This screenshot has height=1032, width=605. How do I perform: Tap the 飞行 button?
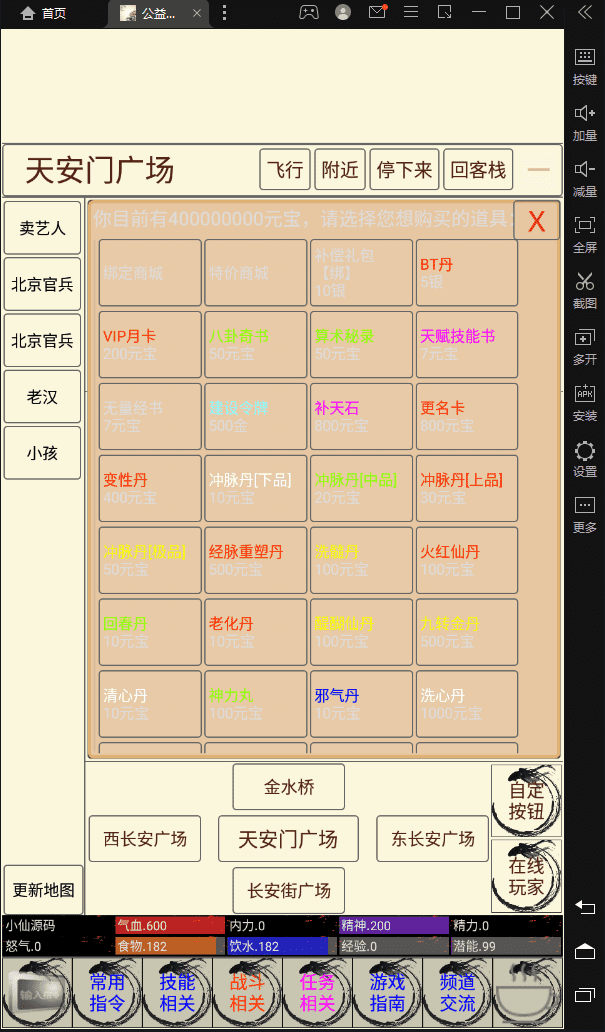coord(285,170)
